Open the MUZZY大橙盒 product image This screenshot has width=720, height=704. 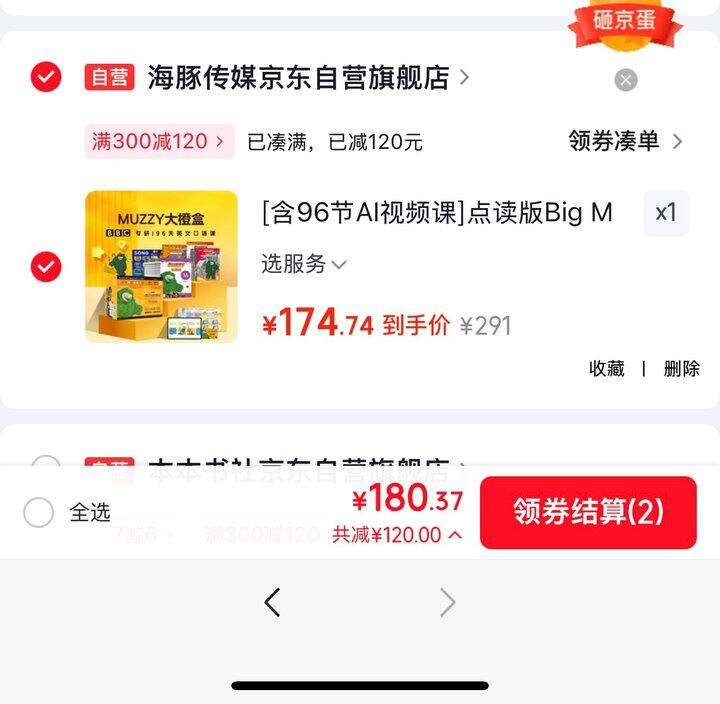[161, 267]
